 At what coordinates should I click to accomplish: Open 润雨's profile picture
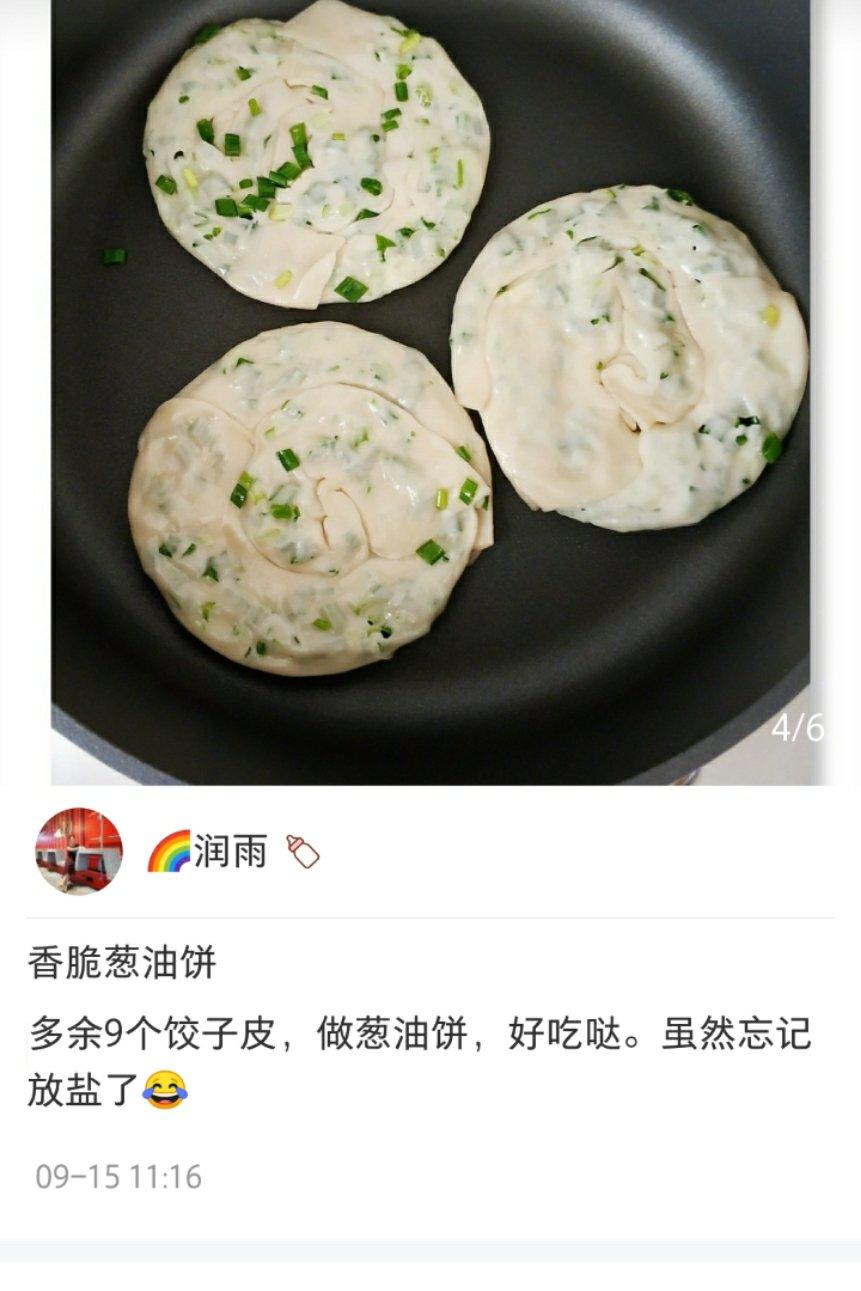tap(79, 851)
